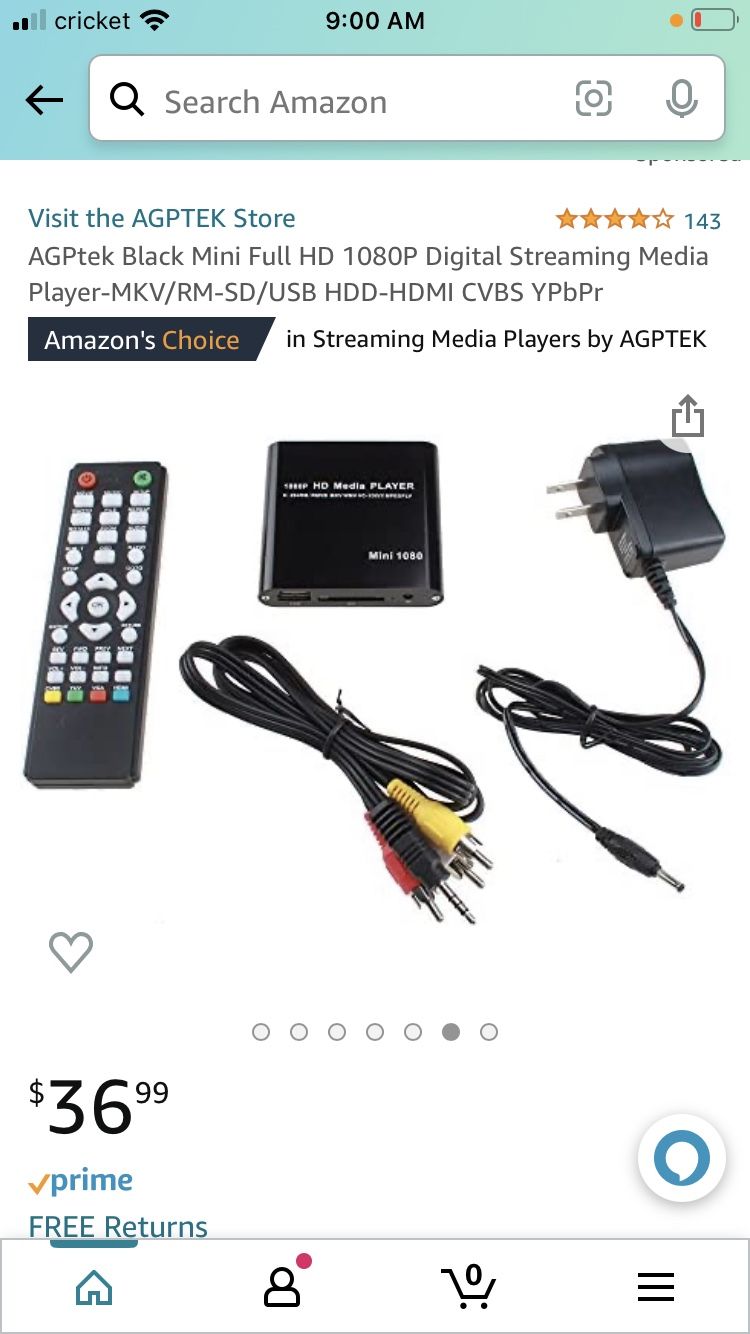Visit the AGPTEK Store link
Screen dimensions: 750x1334
pyautogui.click(x=162, y=218)
